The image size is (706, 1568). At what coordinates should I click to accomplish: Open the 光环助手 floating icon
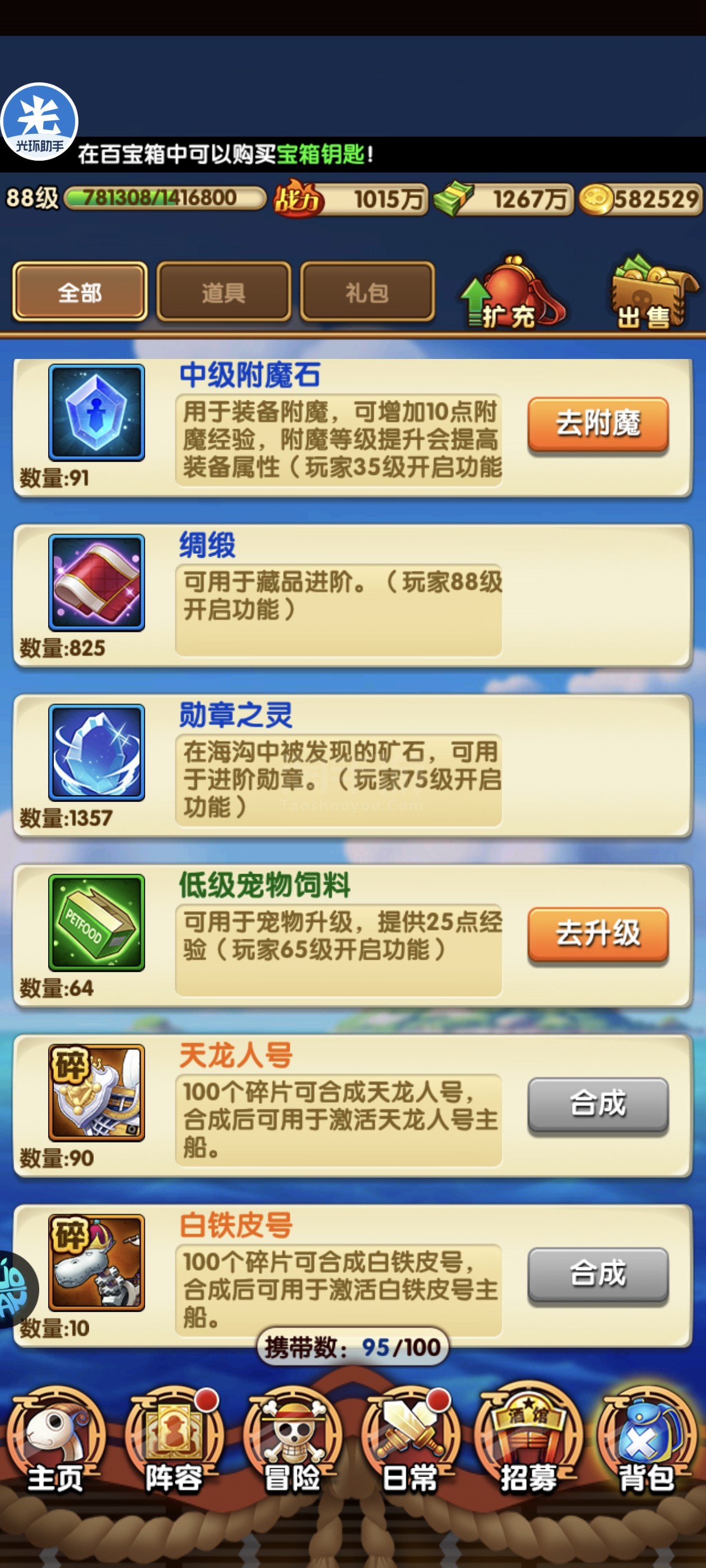[x=40, y=122]
